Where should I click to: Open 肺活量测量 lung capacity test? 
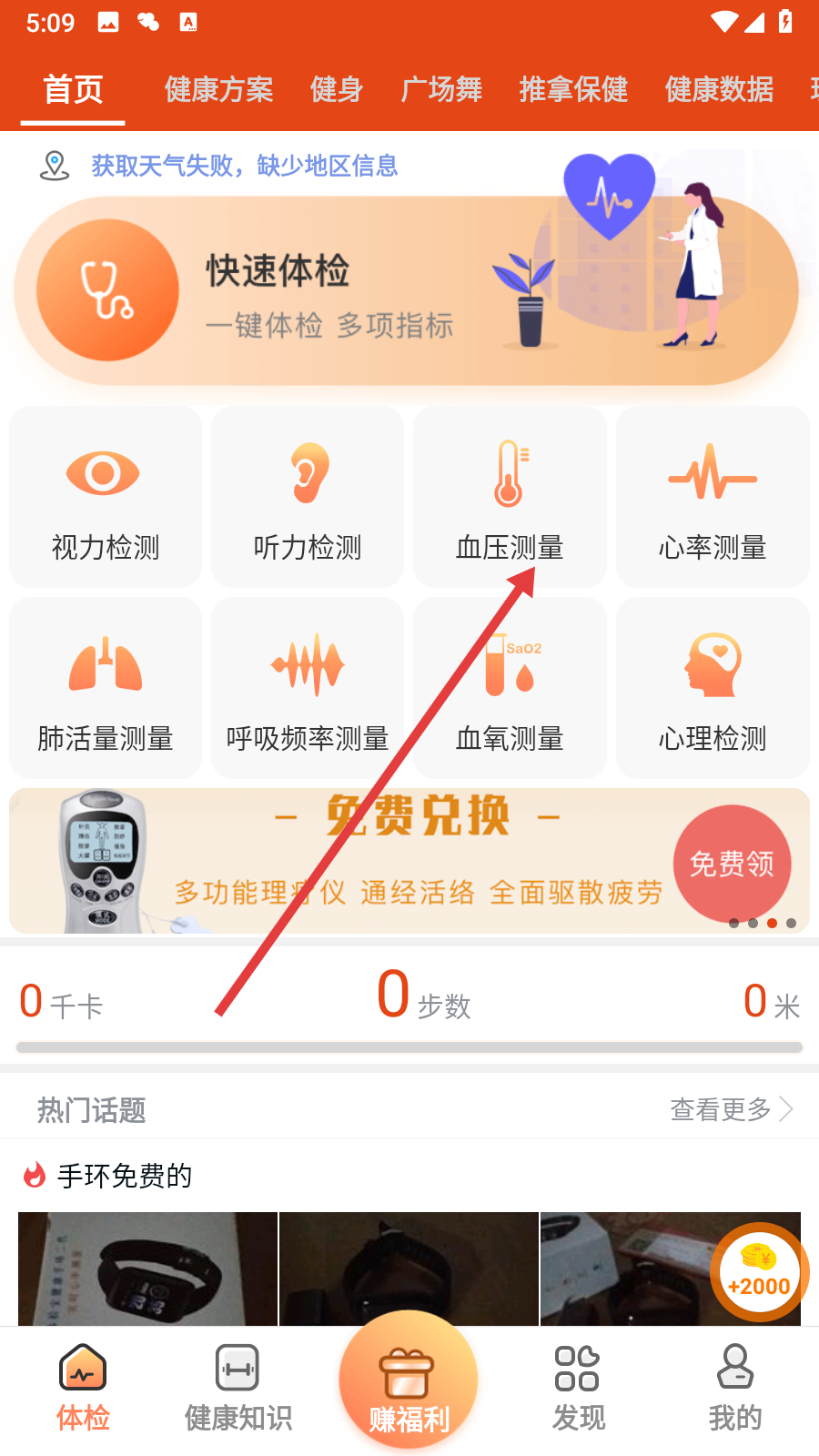coord(106,688)
